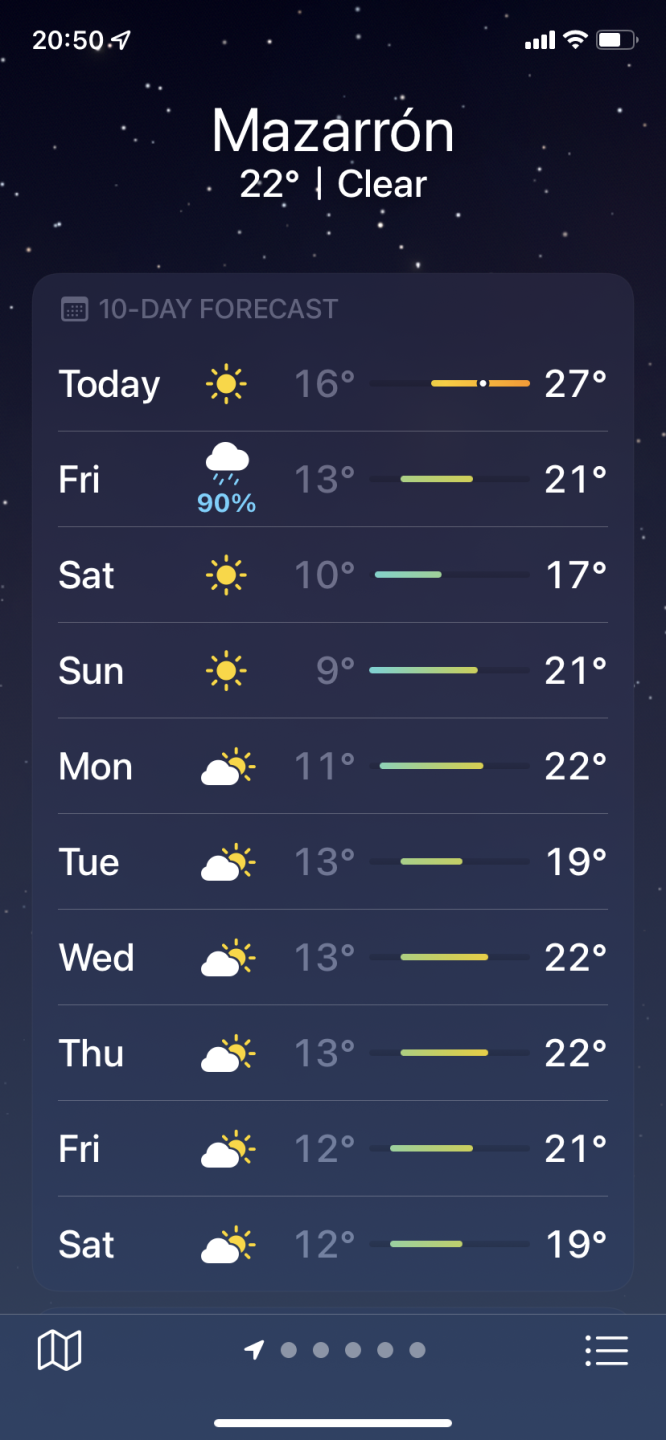View the forecast for Sun
Image resolution: width=666 pixels, height=1440 pixels.
(x=333, y=671)
